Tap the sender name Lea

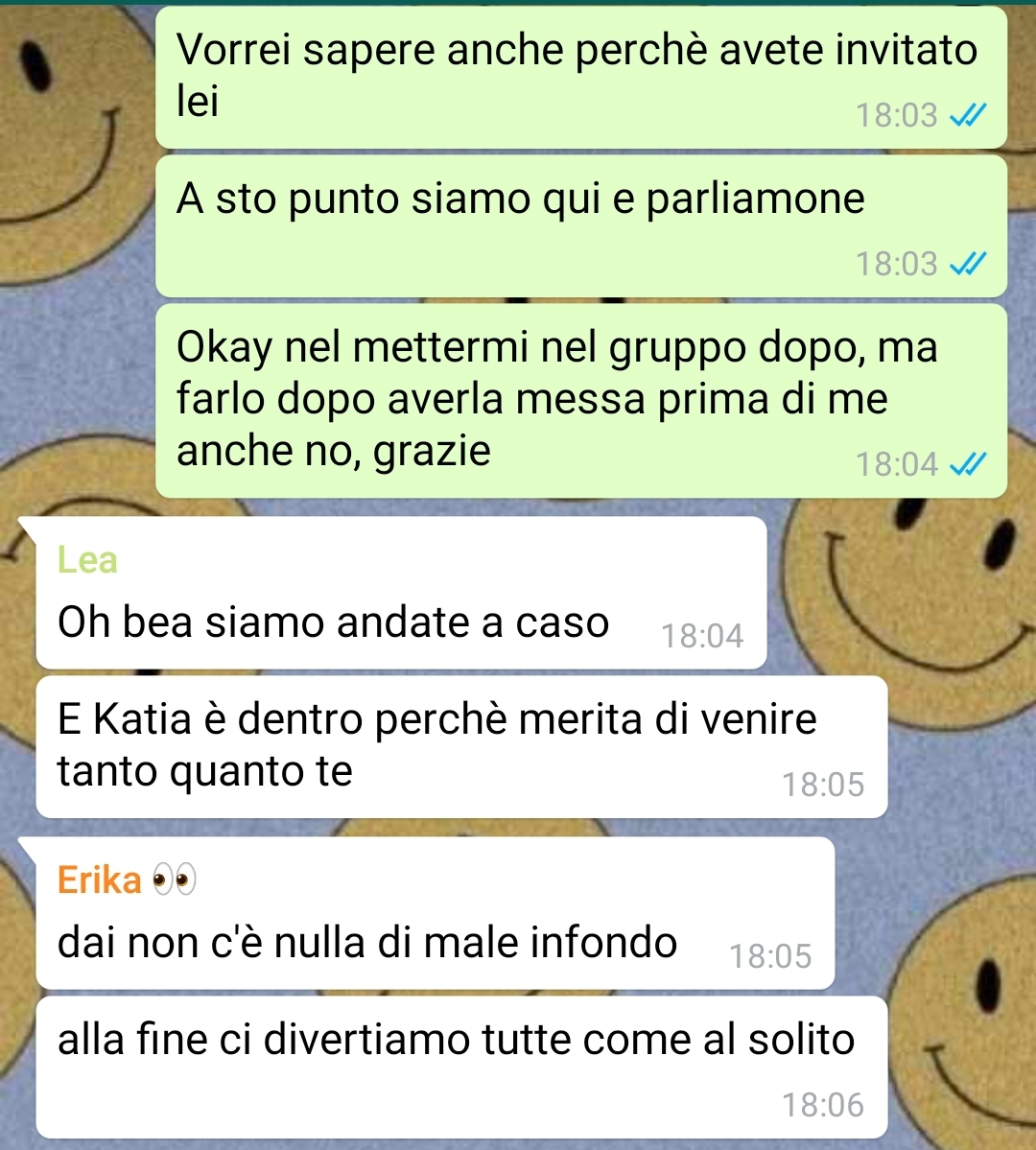pyautogui.click(x=87, y=560)
